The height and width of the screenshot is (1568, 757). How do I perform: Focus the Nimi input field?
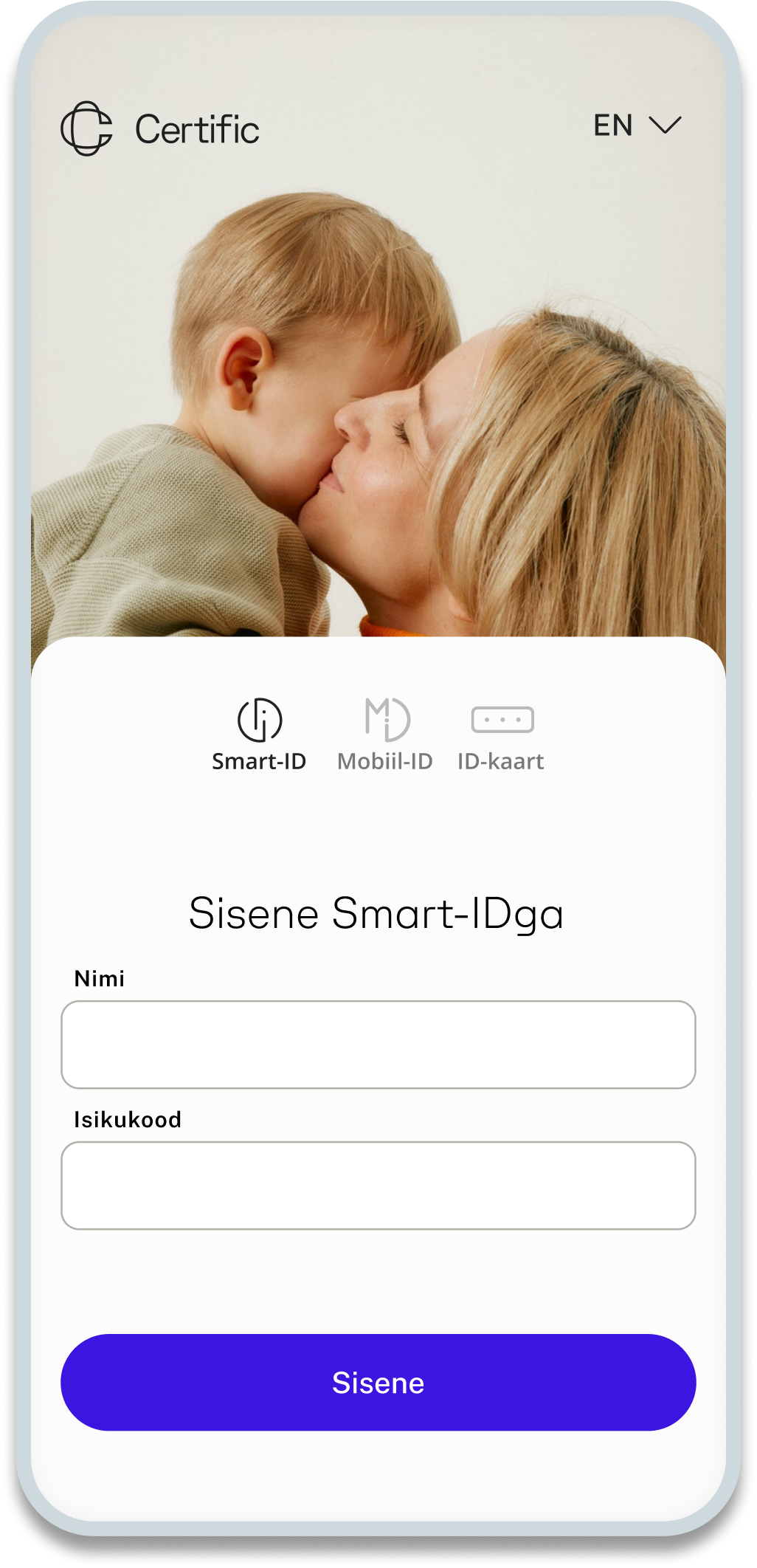(x=378, y=1045)
